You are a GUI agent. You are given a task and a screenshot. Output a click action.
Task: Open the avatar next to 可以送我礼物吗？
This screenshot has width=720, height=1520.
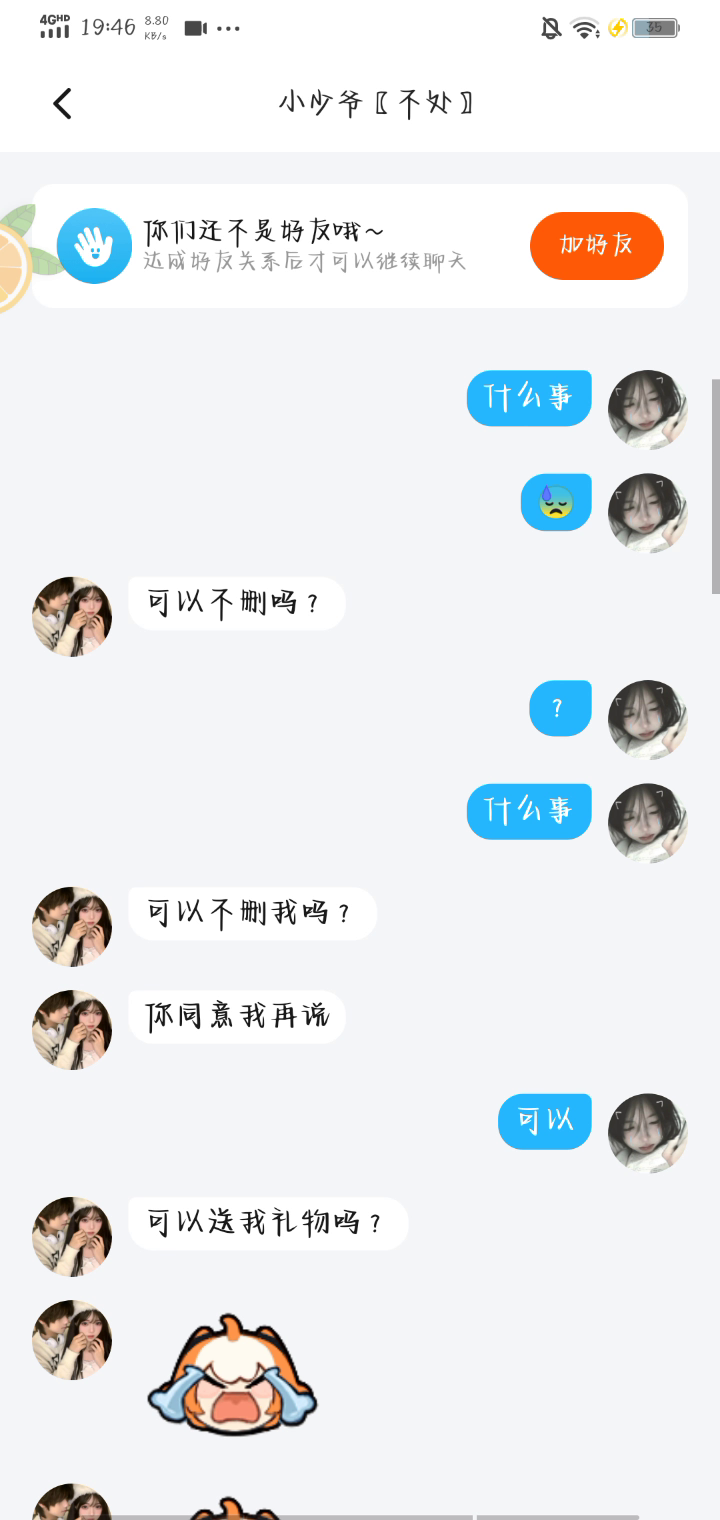pos(72,1236)
